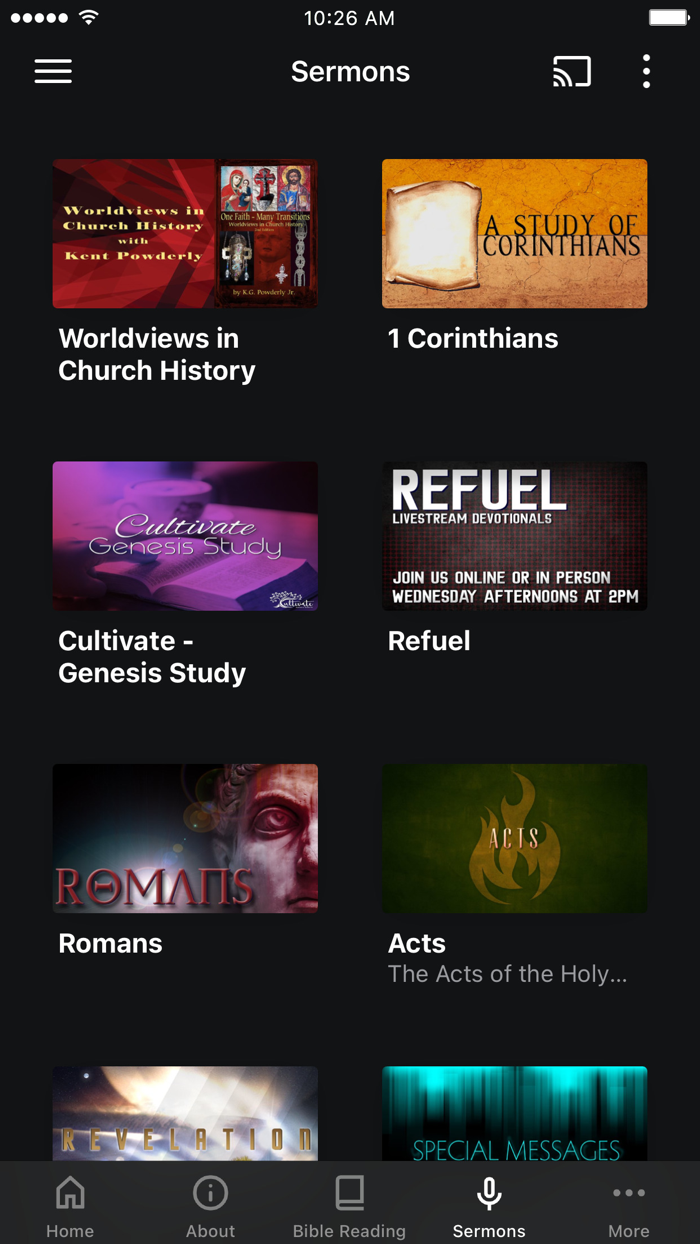Open the Refuel devotionals series
Viewport: 700px width, 1244px height.
(514, 536)
